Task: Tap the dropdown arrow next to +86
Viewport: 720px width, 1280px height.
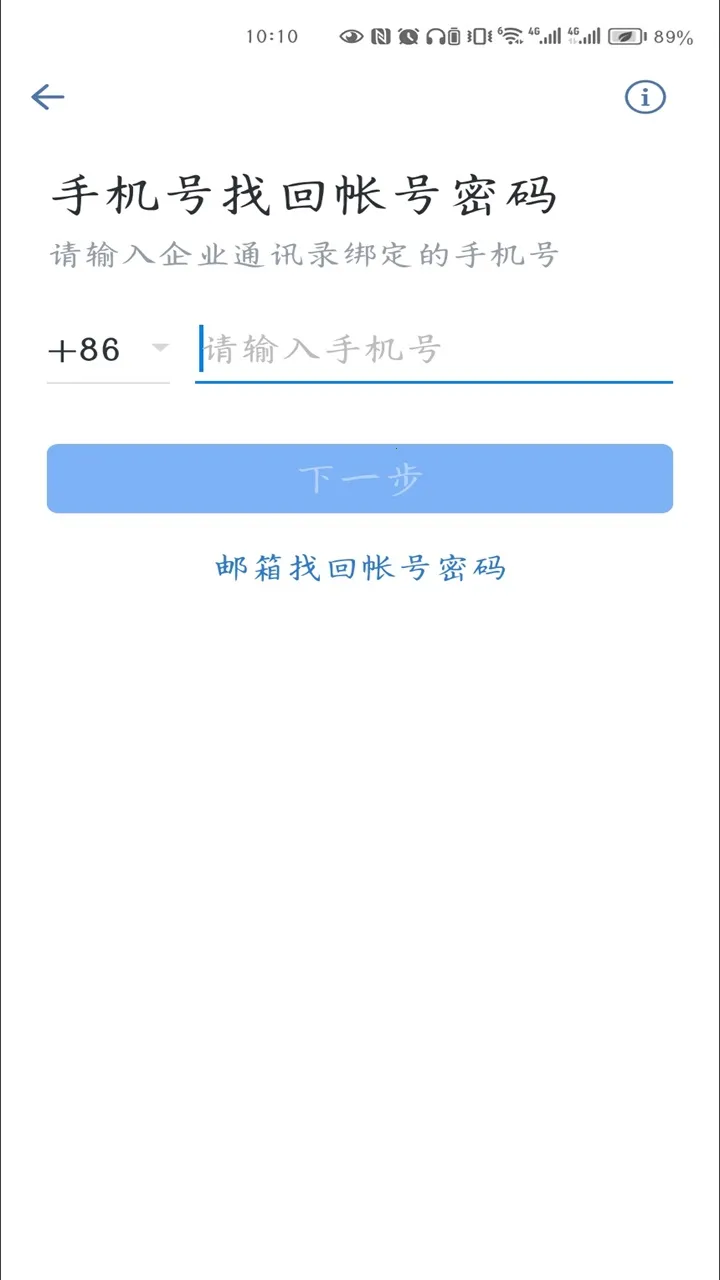Action: 160,349
